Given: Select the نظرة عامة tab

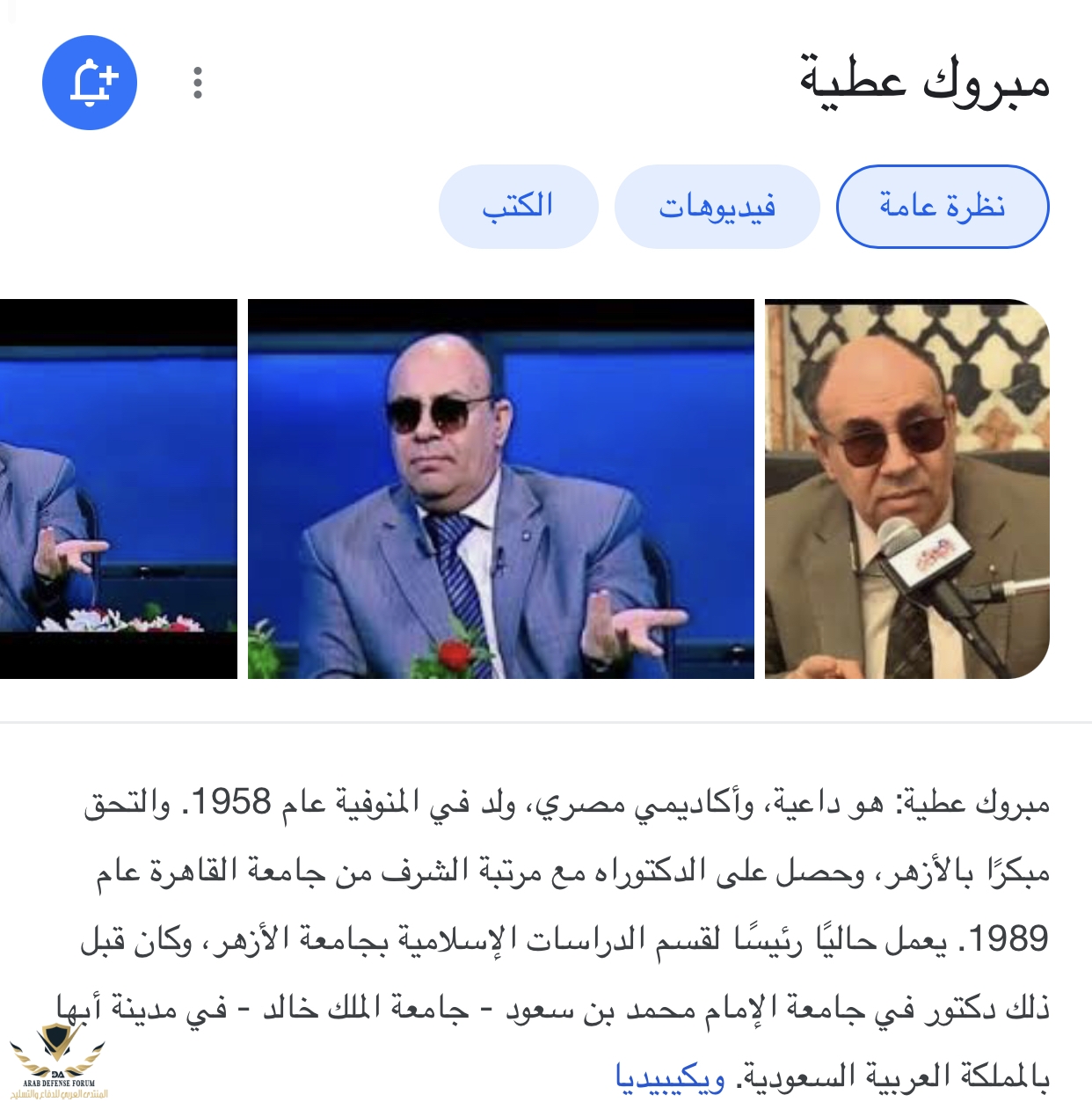Looking at the screenshot, I should tap(942, 207).
